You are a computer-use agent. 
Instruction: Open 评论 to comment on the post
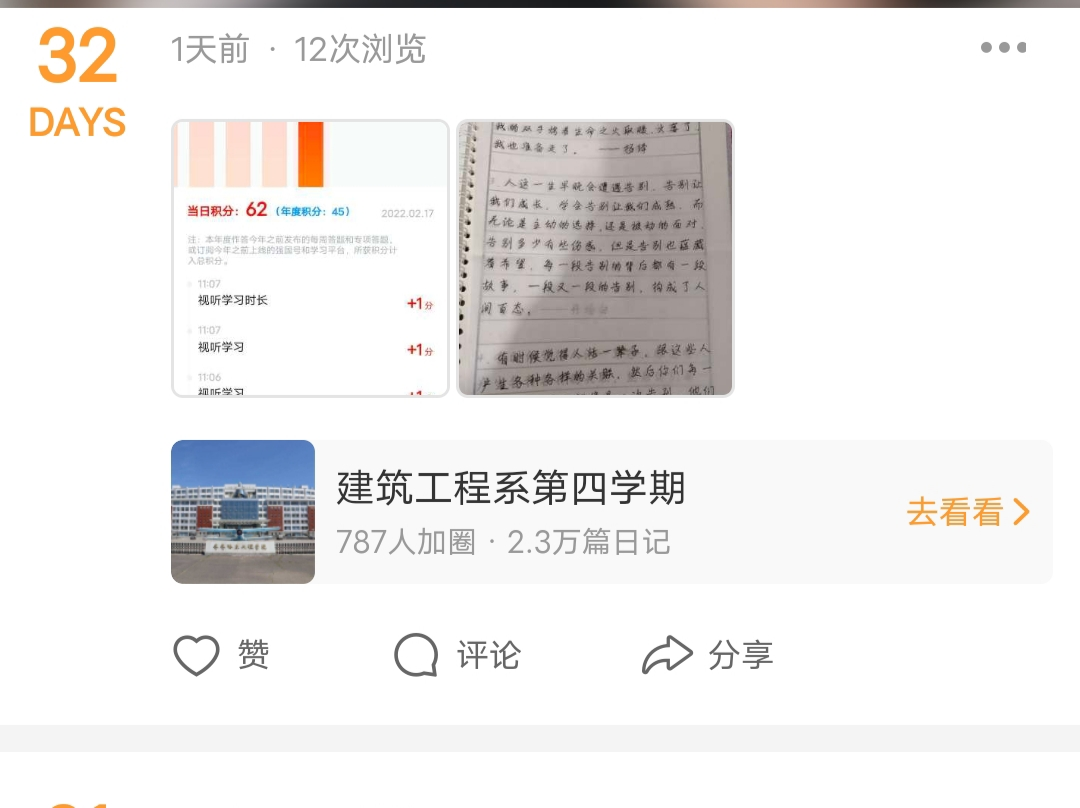(458, 655)
